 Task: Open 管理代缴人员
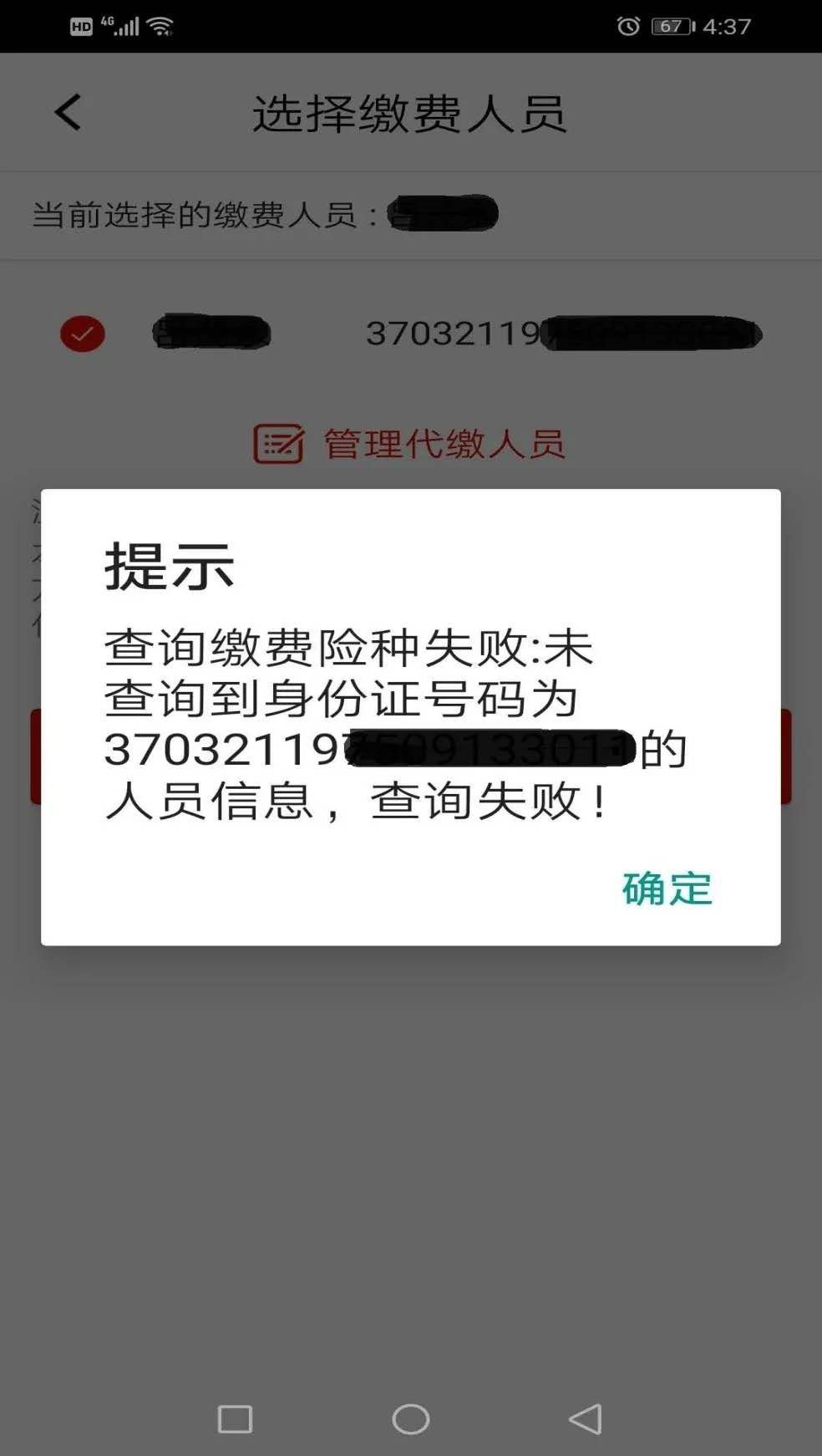tap(410, 444)
